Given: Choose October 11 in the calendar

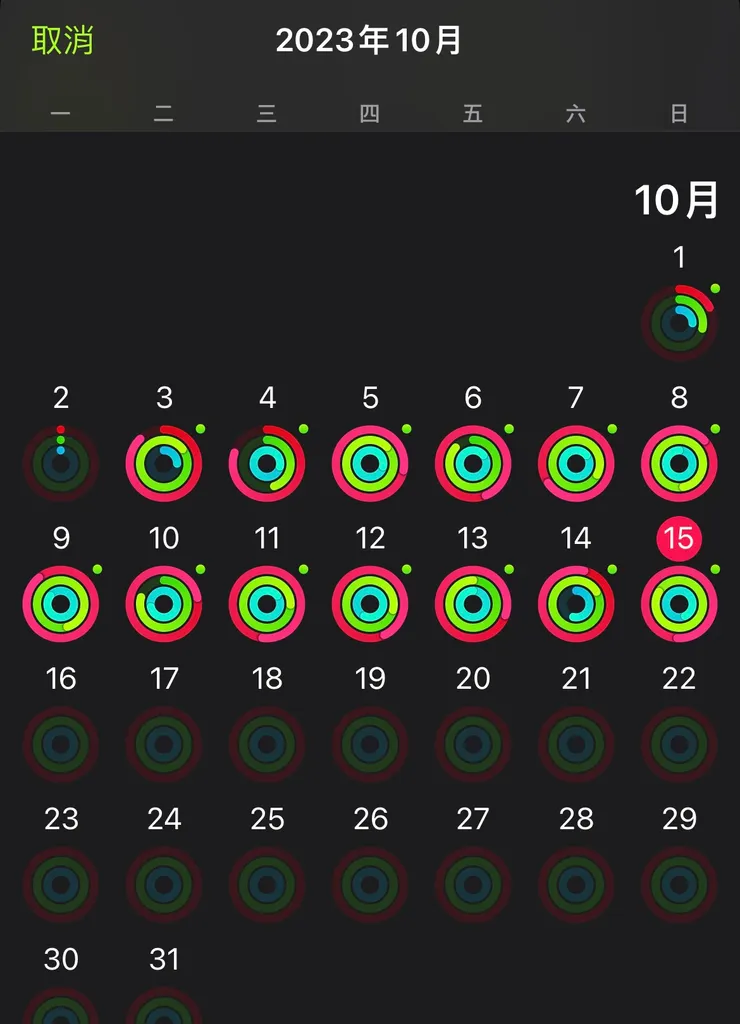Looking at the screenshot, I should [x=267, y=603].
